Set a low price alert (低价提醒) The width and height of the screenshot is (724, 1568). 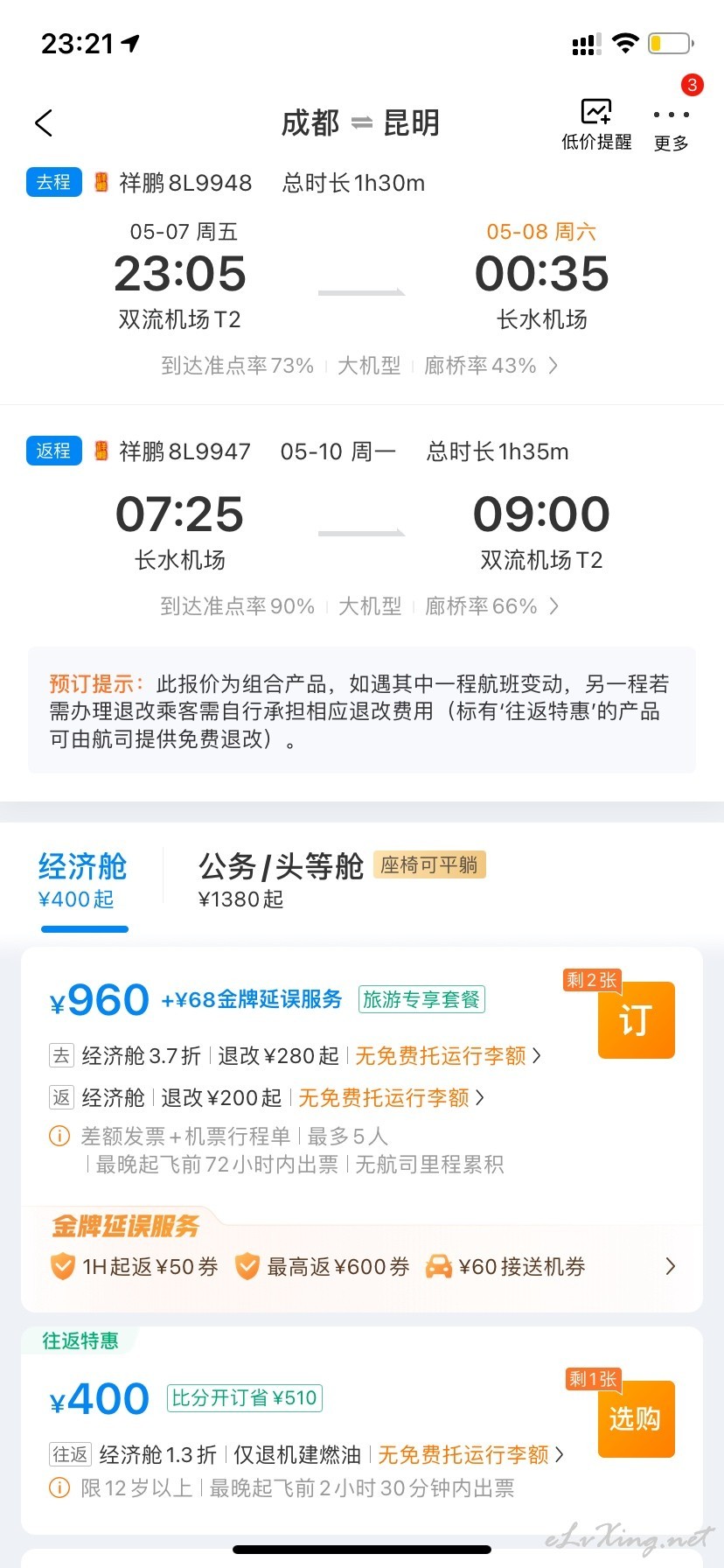tap(596, 124)
